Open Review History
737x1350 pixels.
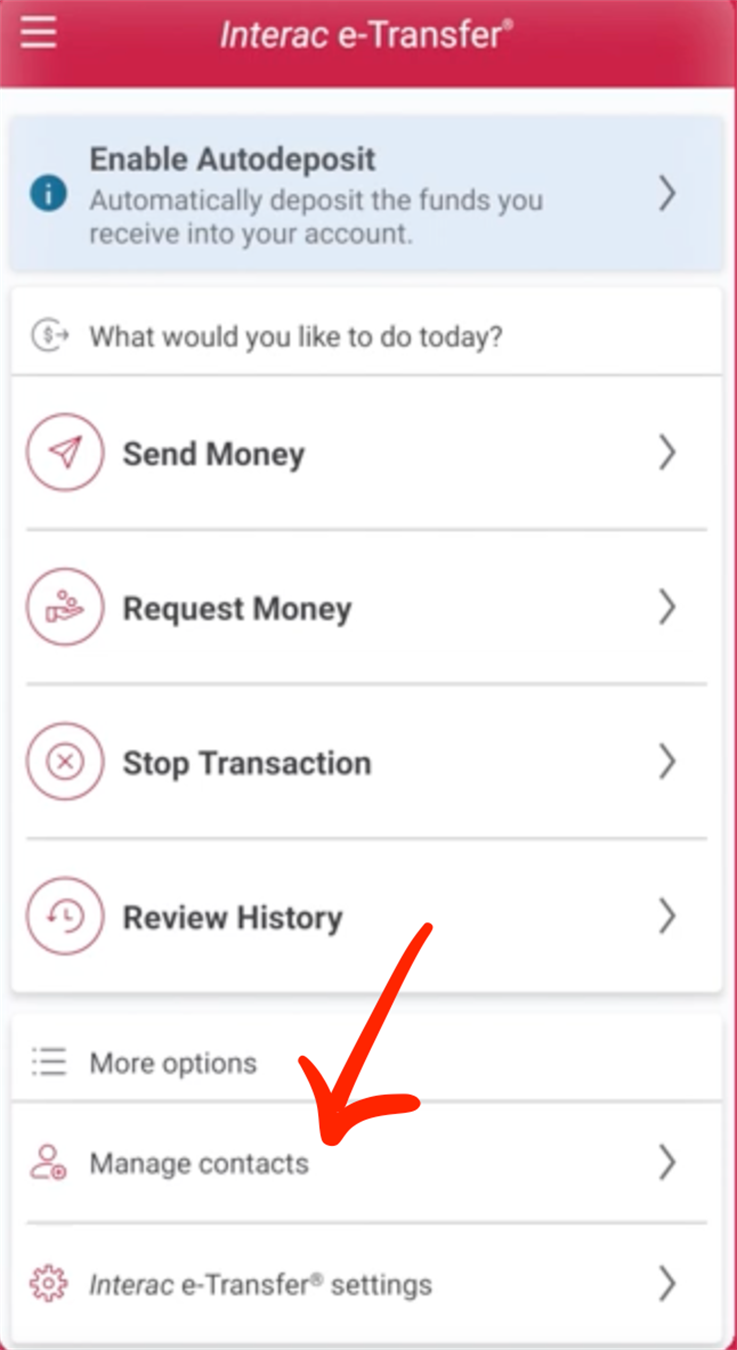366,916
